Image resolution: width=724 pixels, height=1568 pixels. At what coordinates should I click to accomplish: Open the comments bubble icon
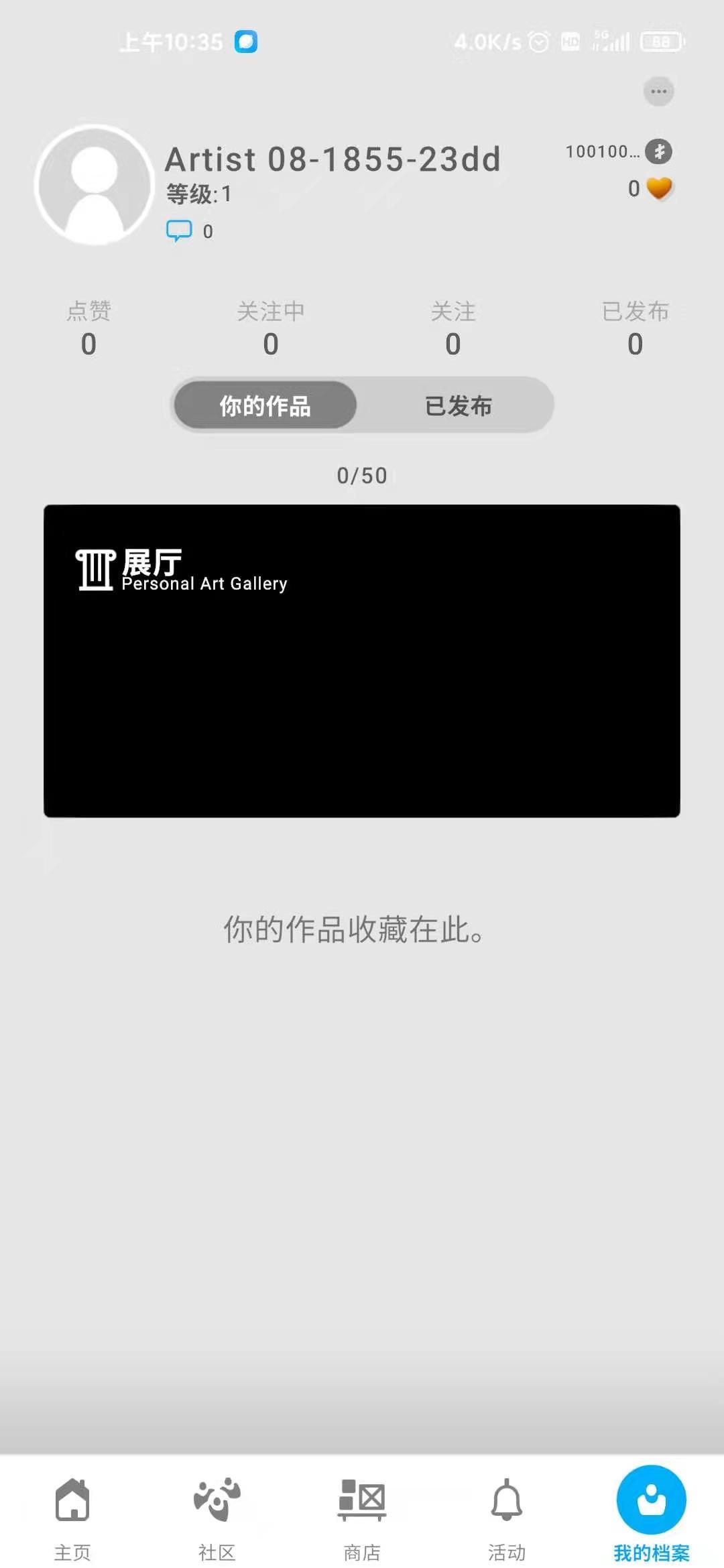point(179,231)
